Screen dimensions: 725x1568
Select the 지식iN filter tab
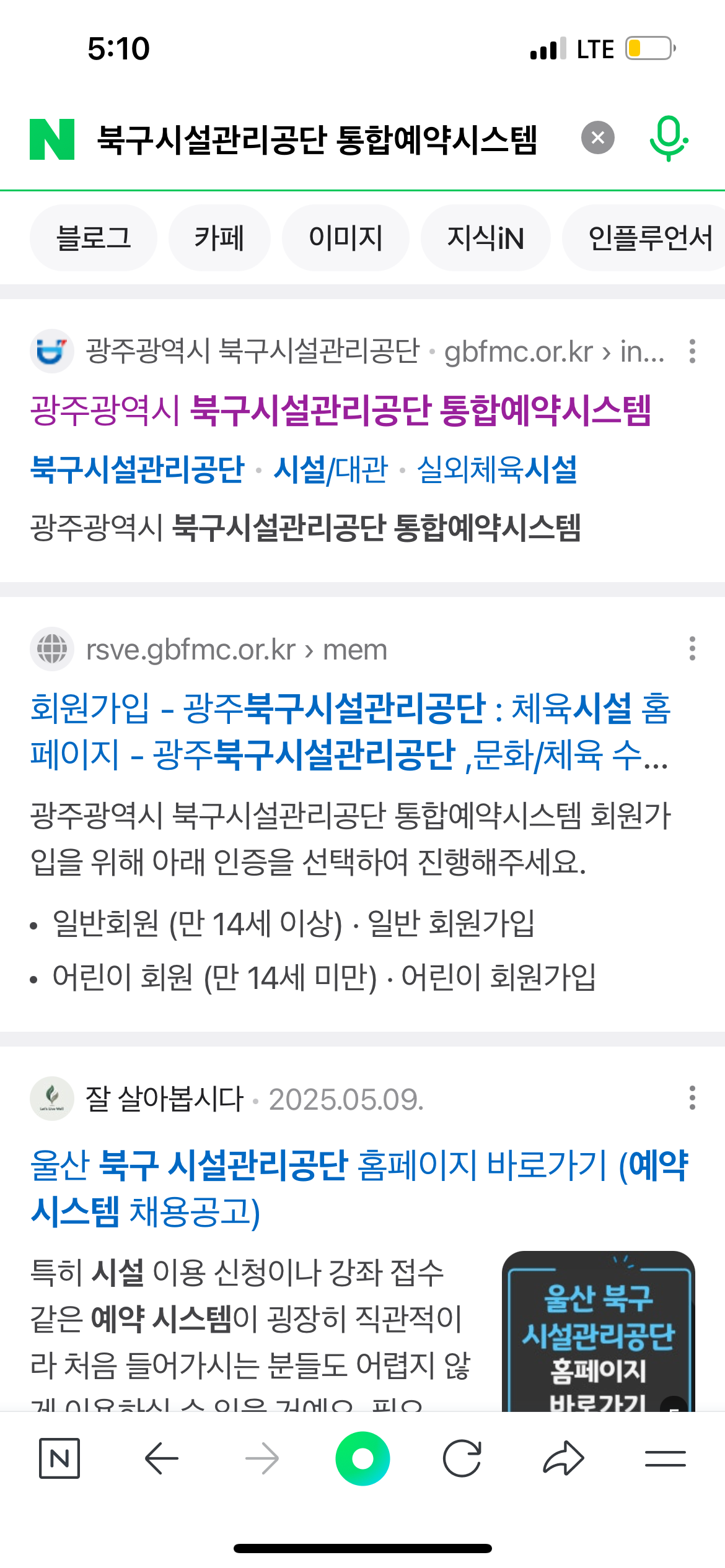[485, 238]
